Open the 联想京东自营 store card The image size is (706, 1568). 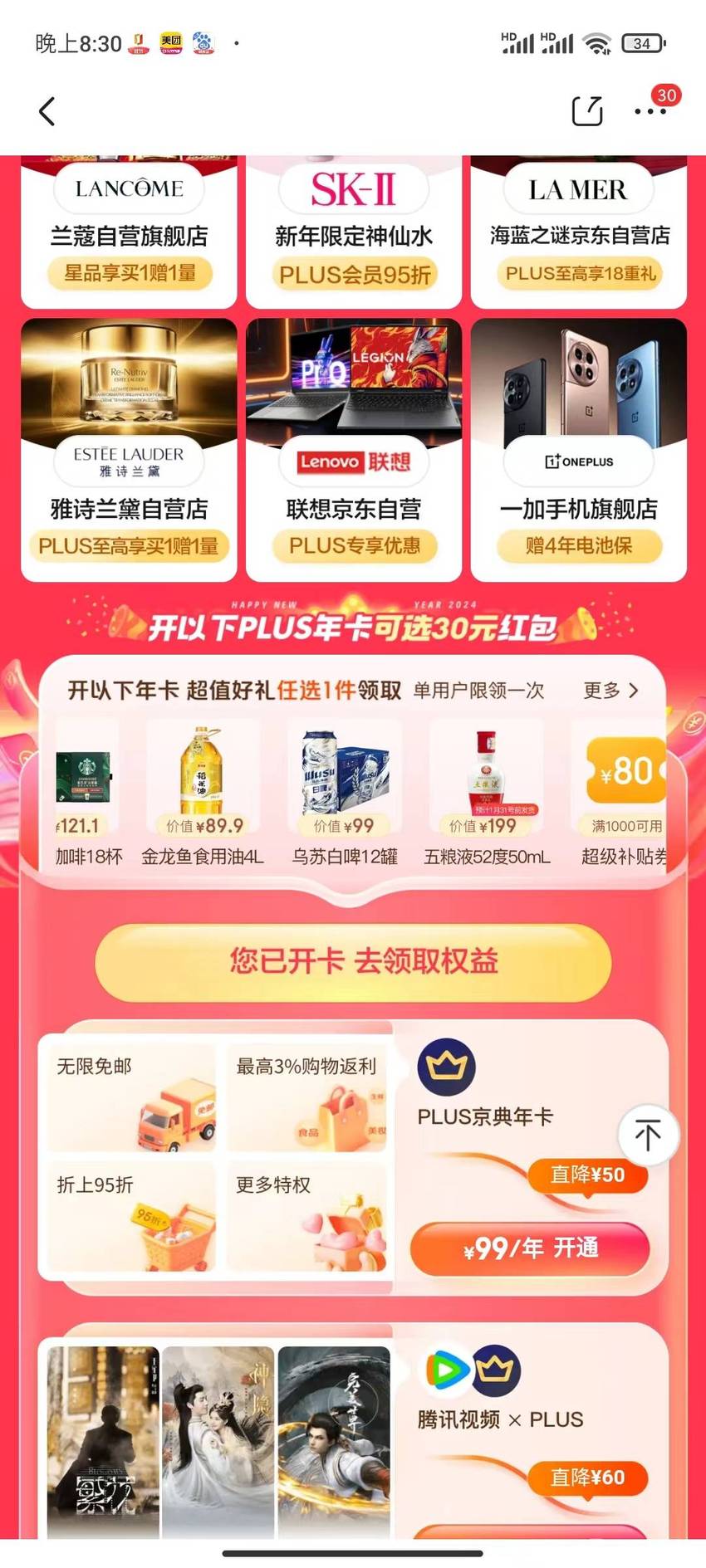point(354,450)
